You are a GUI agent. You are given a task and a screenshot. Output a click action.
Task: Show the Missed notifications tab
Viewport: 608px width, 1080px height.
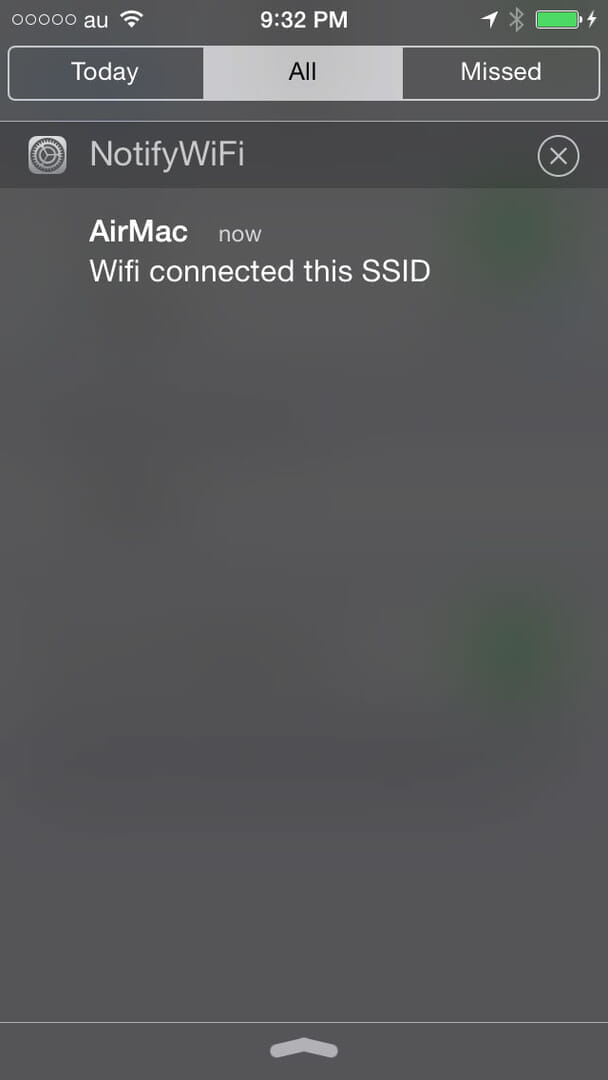coord(500,72)
